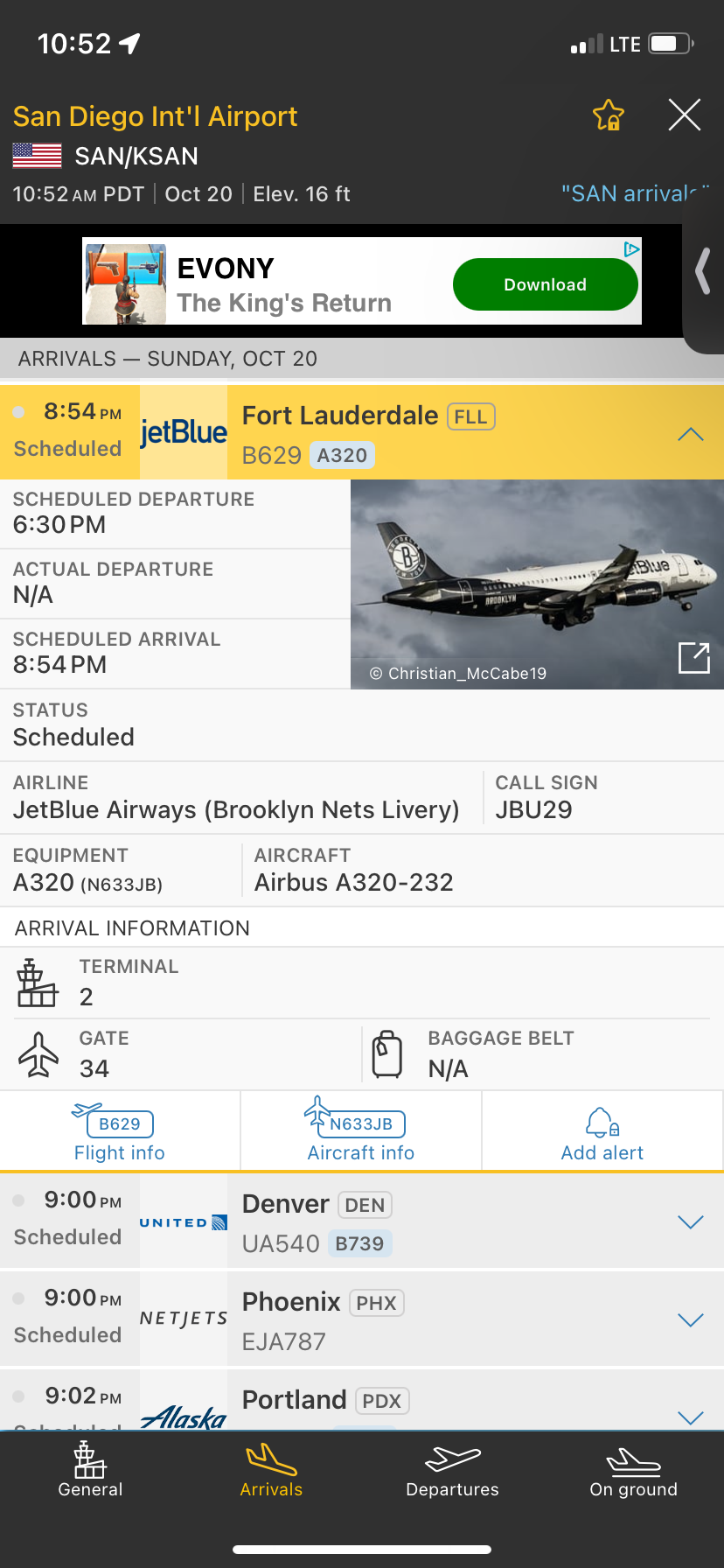Expand the Denver UA540 arrival
The width and height of the screenshot is (724, 1568).
[690, 1222]
